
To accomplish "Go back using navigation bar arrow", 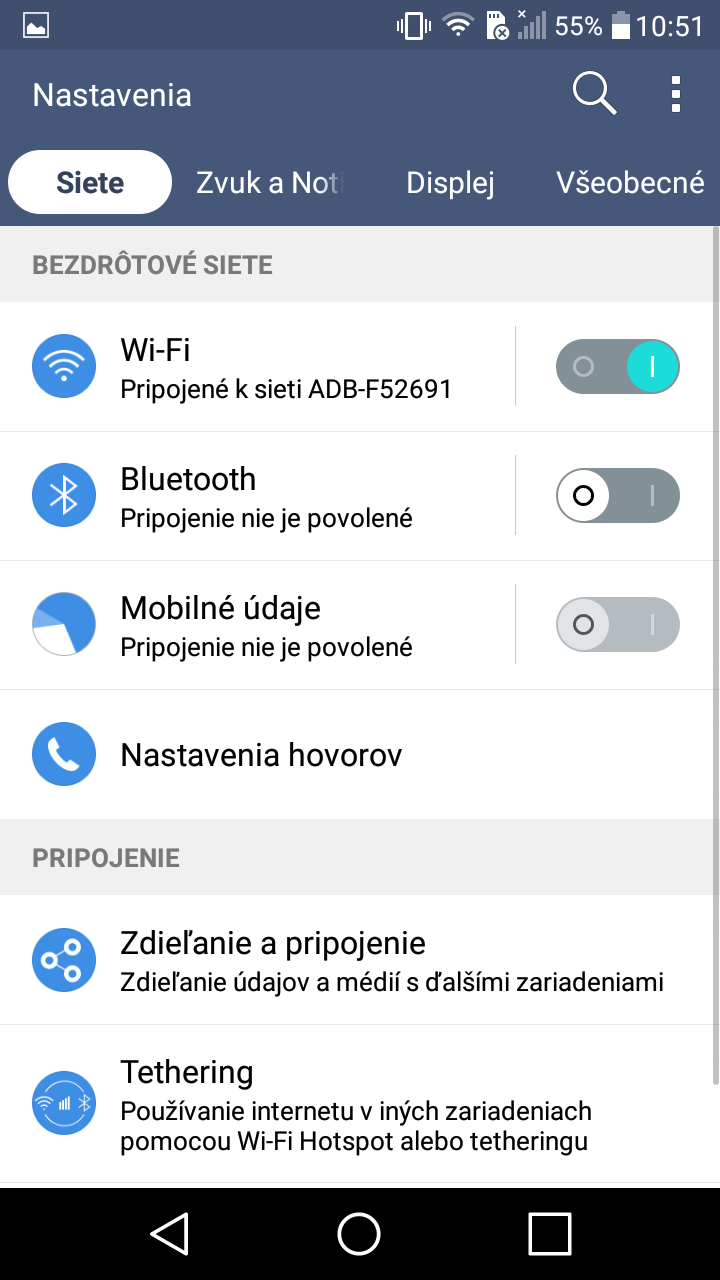I will click(170, 1233).
